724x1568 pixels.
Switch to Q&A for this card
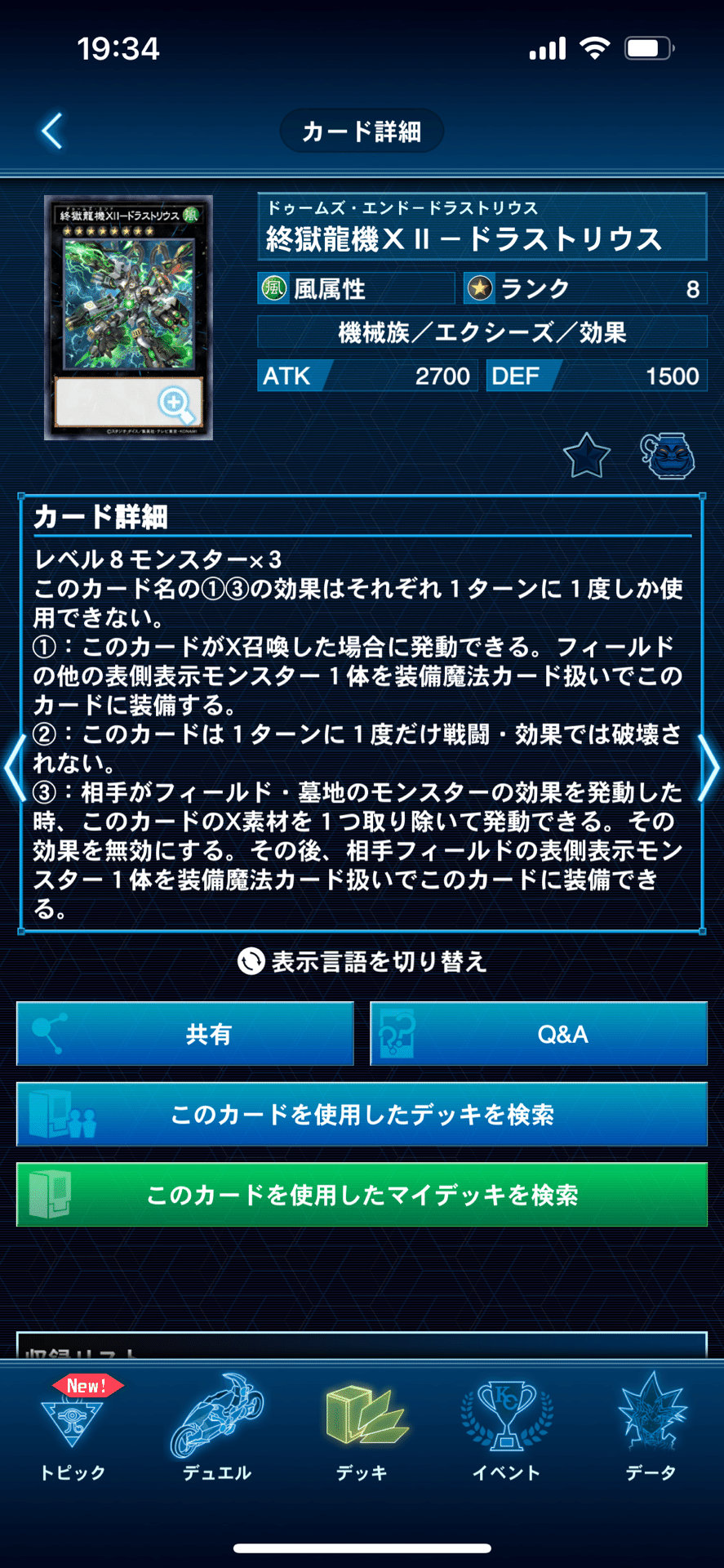(x=539, y=1034)
